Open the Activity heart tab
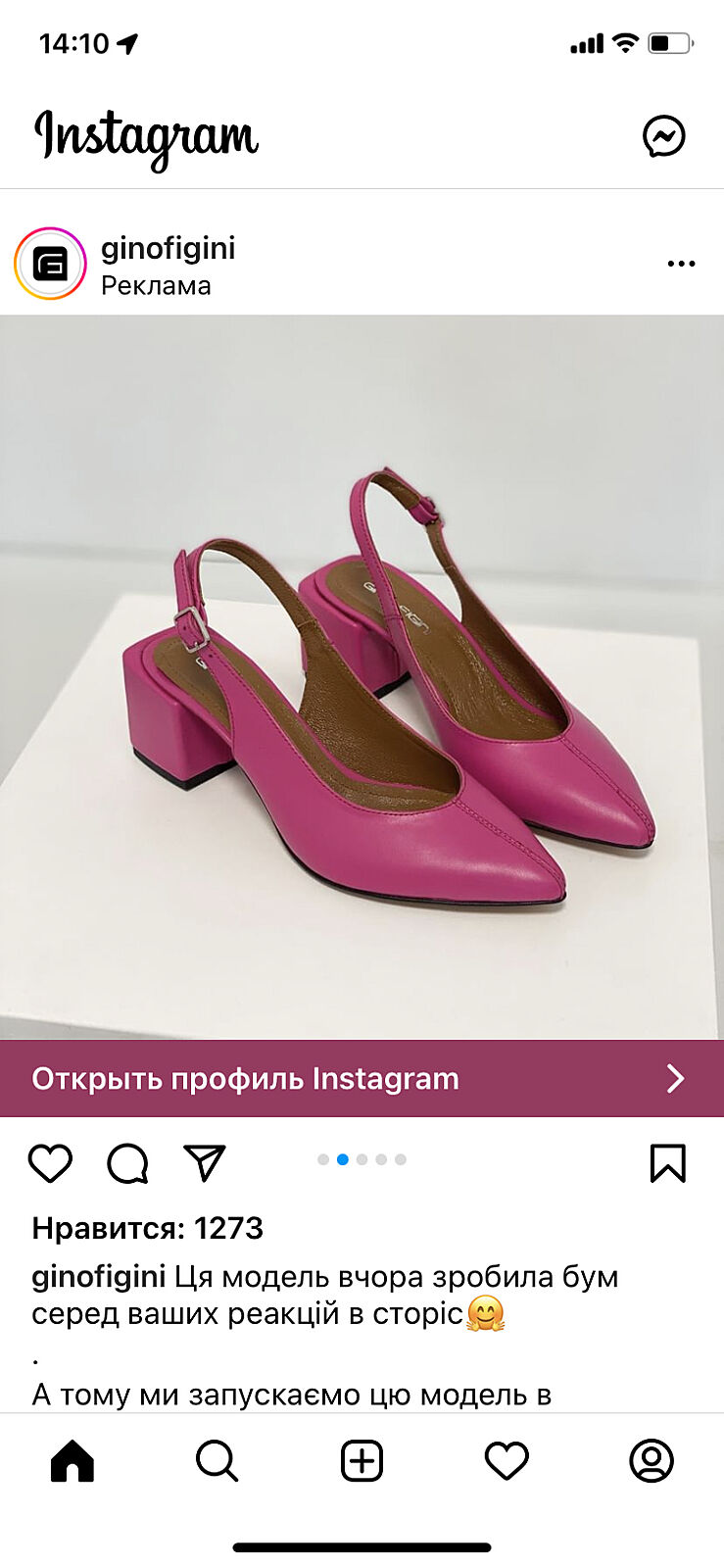 pyautogui.click(x=507, y=1461)
